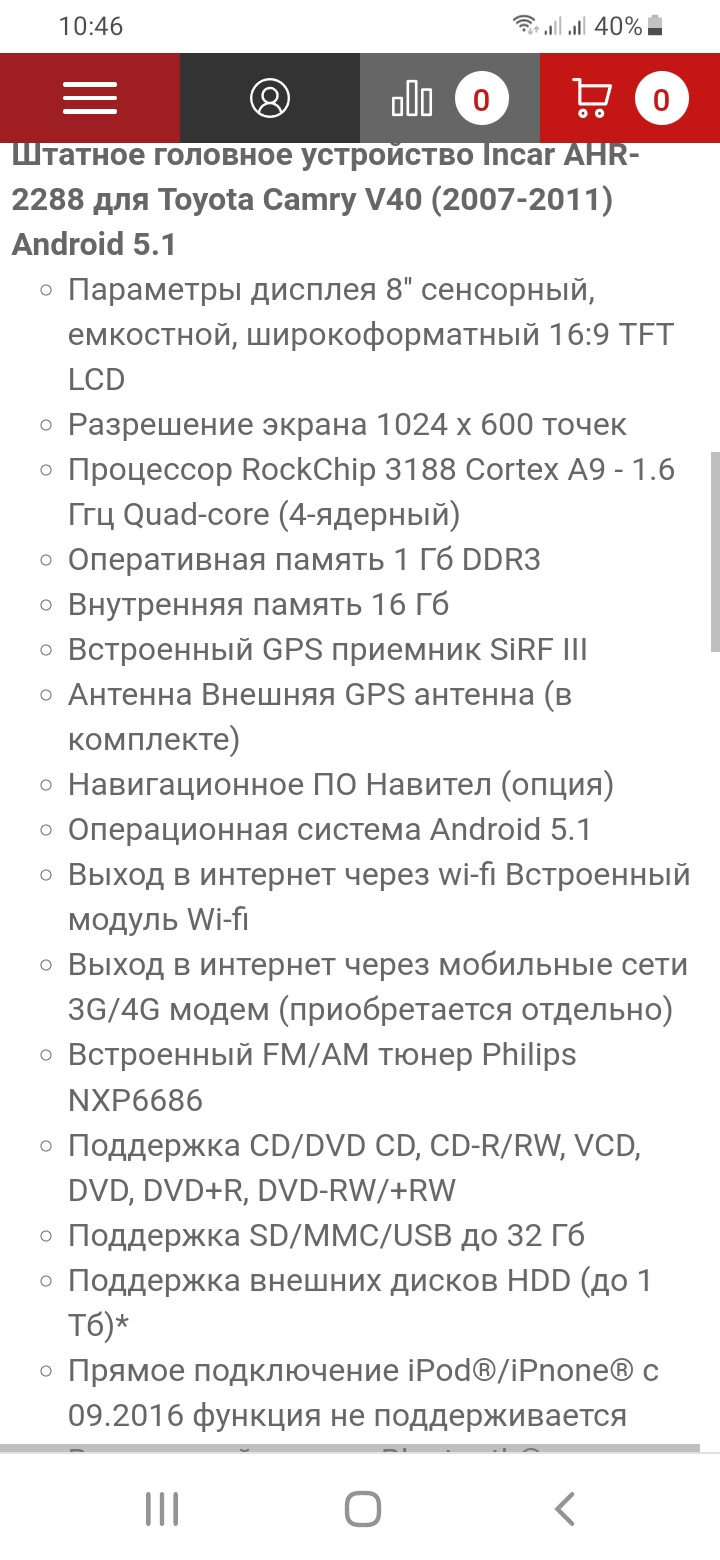Open the product comparison bar-chart icon
Screen dimensions: 720x1560
tap(413, 98)
